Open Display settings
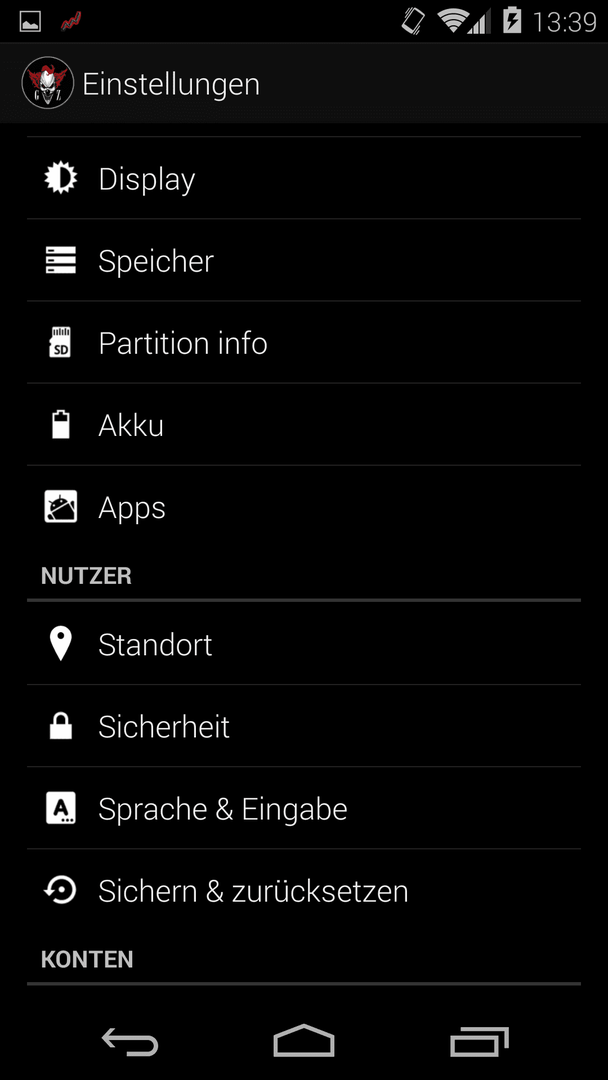This screenshot has width=608, height=1080. tap(304, 178)
